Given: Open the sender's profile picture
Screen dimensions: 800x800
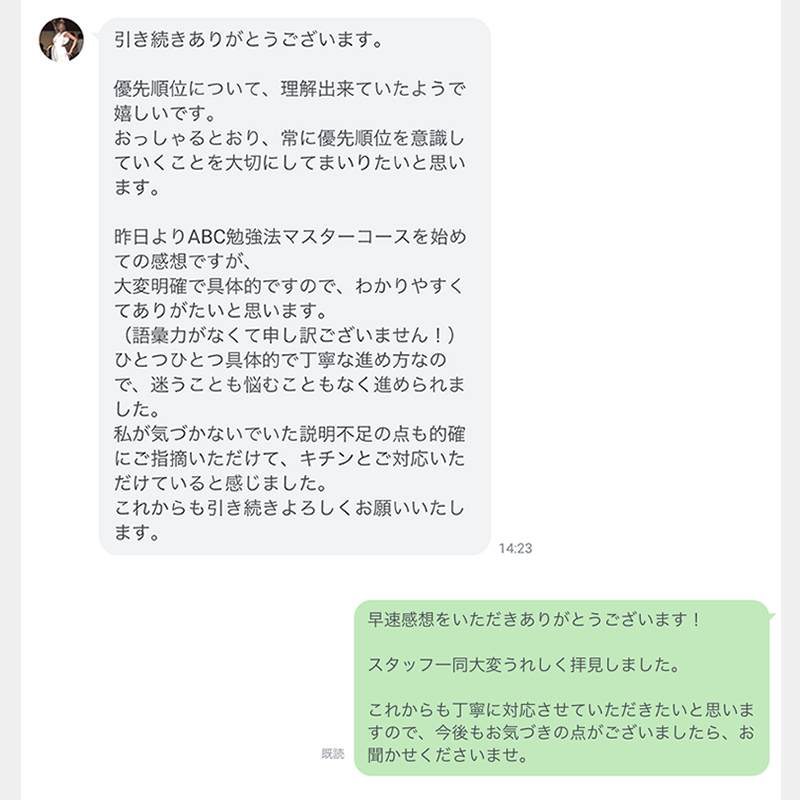Looking at the screenshot, I should click(x=60, y=41).
